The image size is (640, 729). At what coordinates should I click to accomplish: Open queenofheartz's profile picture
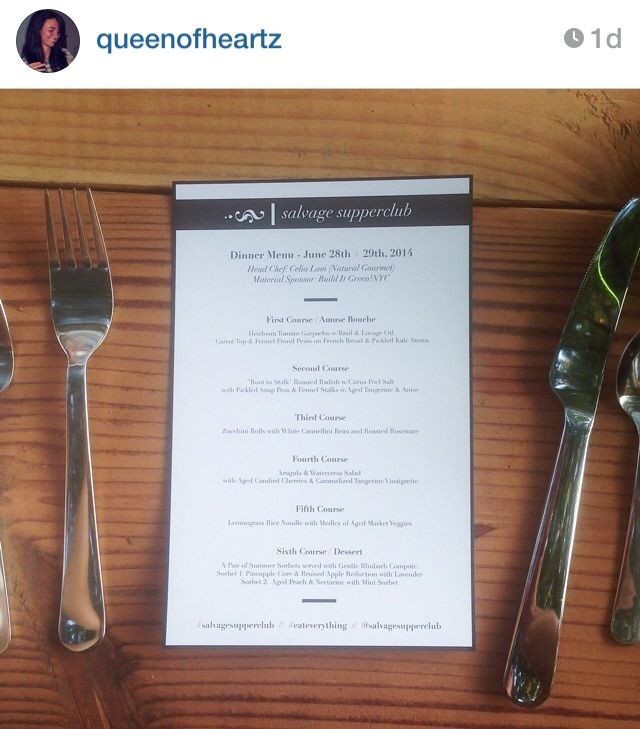47,41
